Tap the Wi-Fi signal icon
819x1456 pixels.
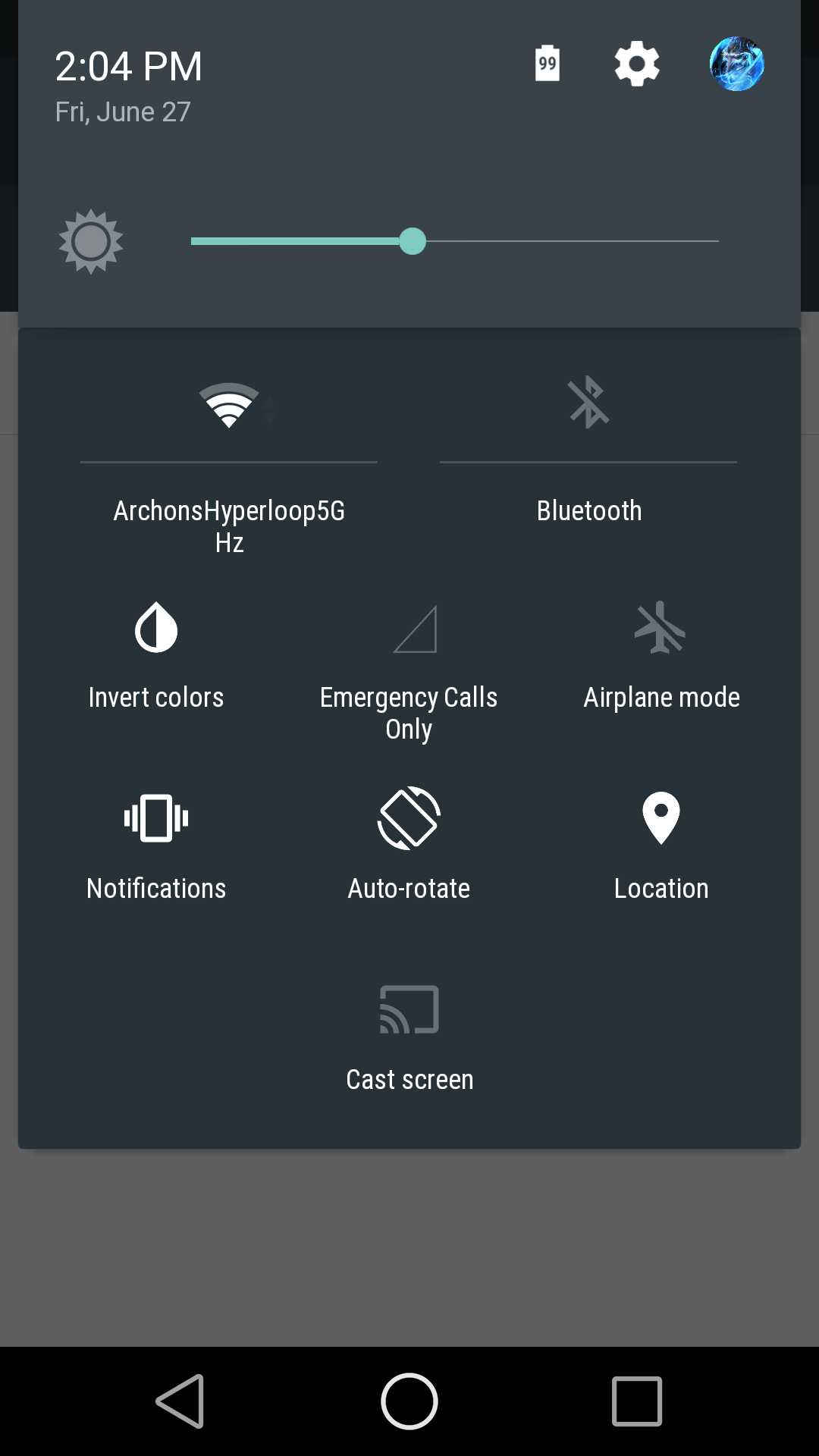(x=228, y=406)
